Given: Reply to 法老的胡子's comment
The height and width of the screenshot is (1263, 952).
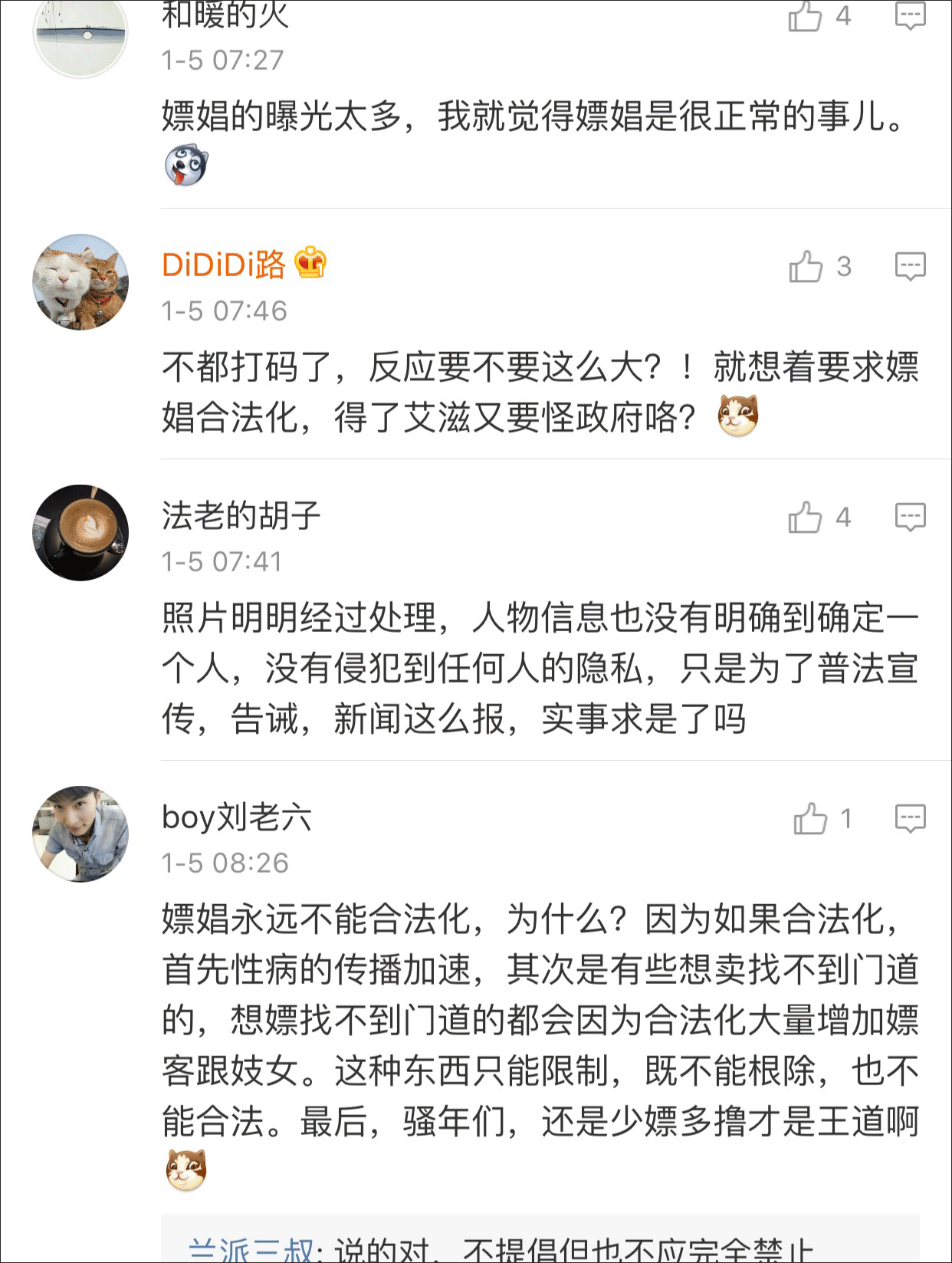Looking at the screenshot, I should 910,517.
